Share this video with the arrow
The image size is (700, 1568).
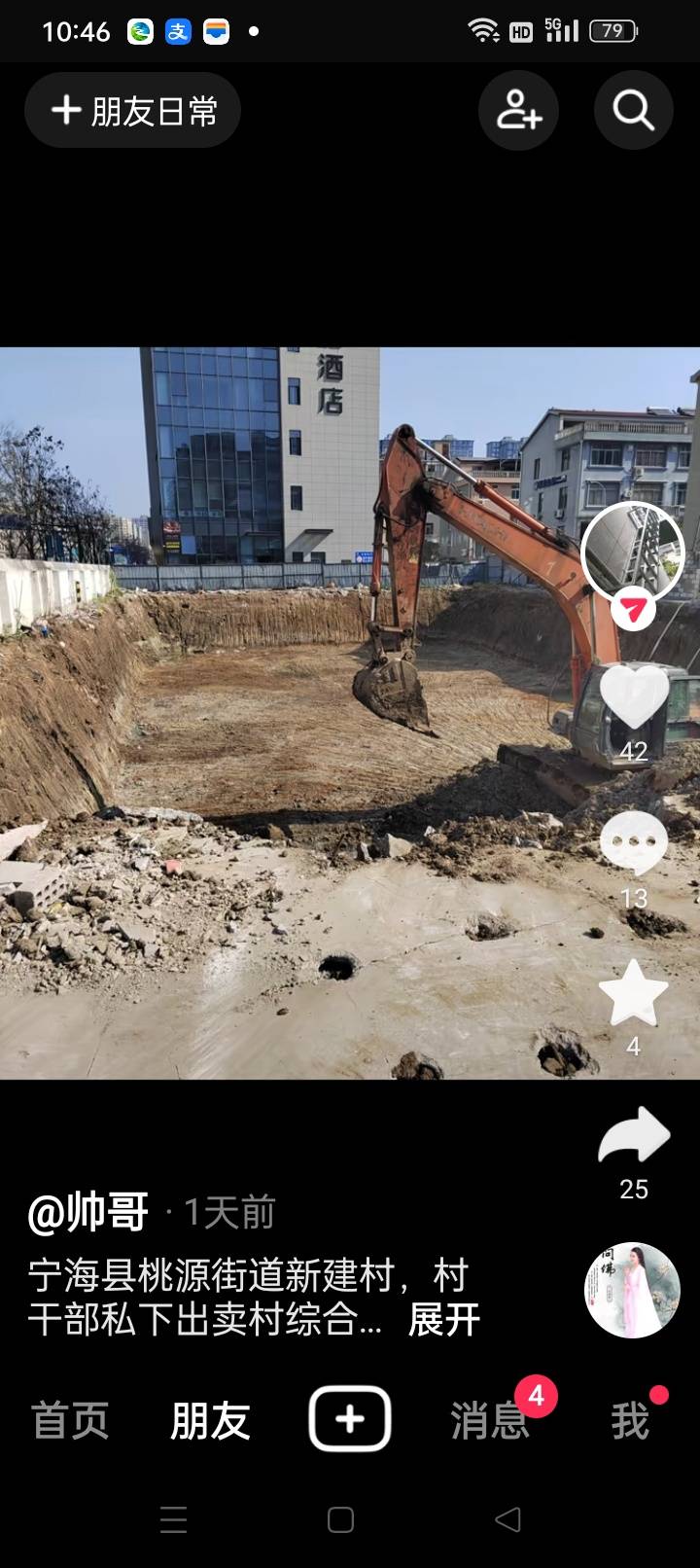click(634, 1135)
